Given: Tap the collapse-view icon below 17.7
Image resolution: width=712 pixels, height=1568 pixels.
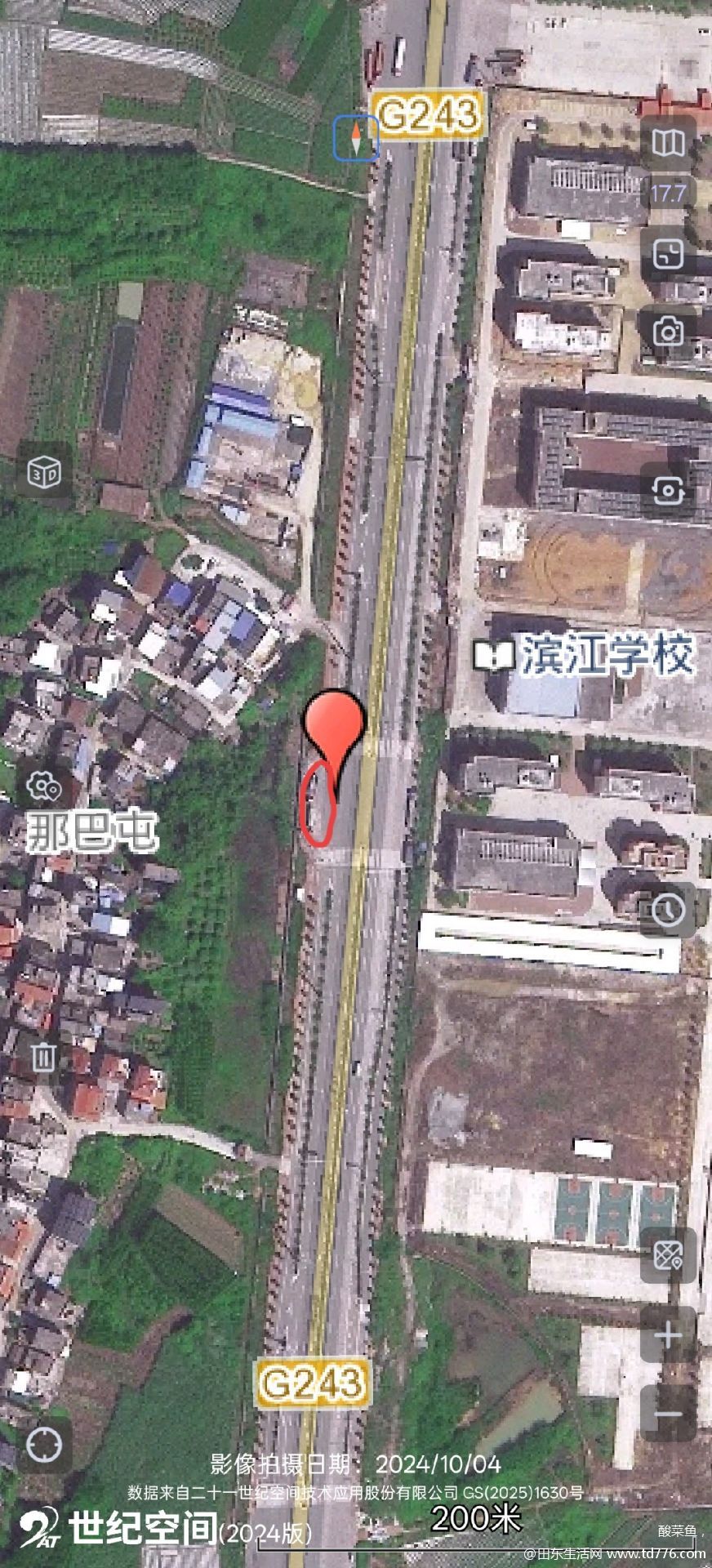Looking at the screenshot, I should (668, 254).
